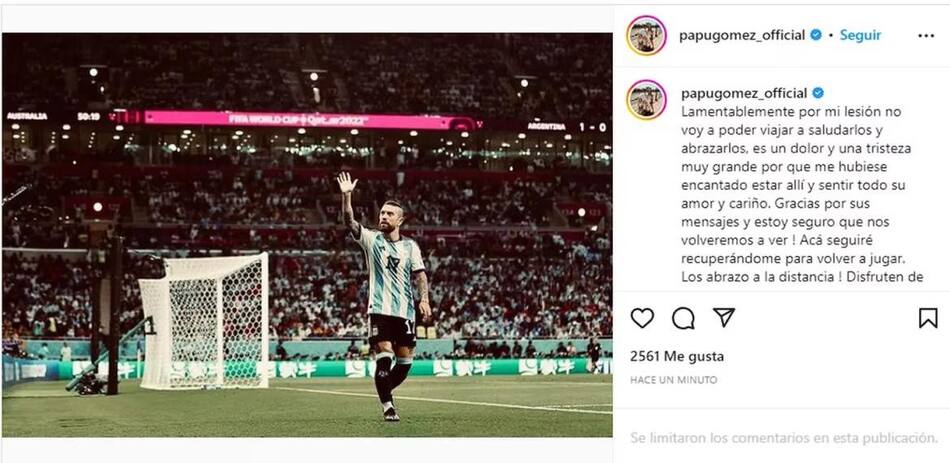Open the three-dot options menu
This screenshot has height=463, width=950.
click(926, 35)
